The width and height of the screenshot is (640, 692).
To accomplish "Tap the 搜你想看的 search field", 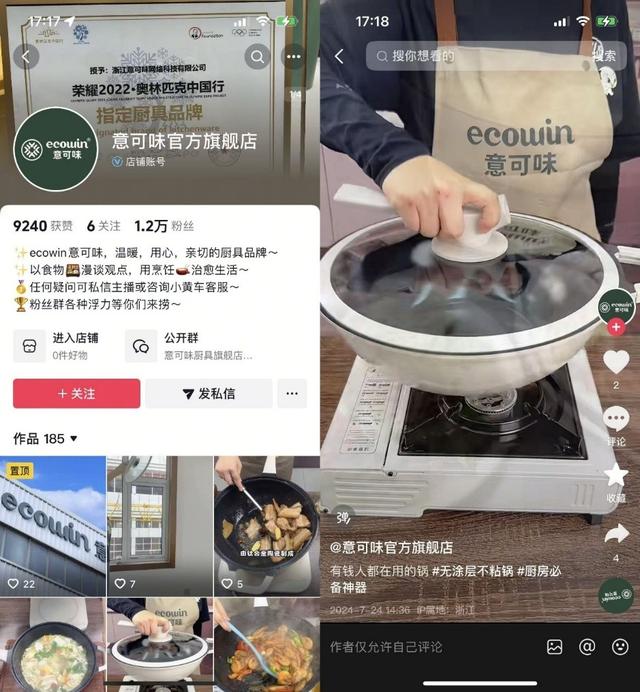I will [x=470, y=56].
